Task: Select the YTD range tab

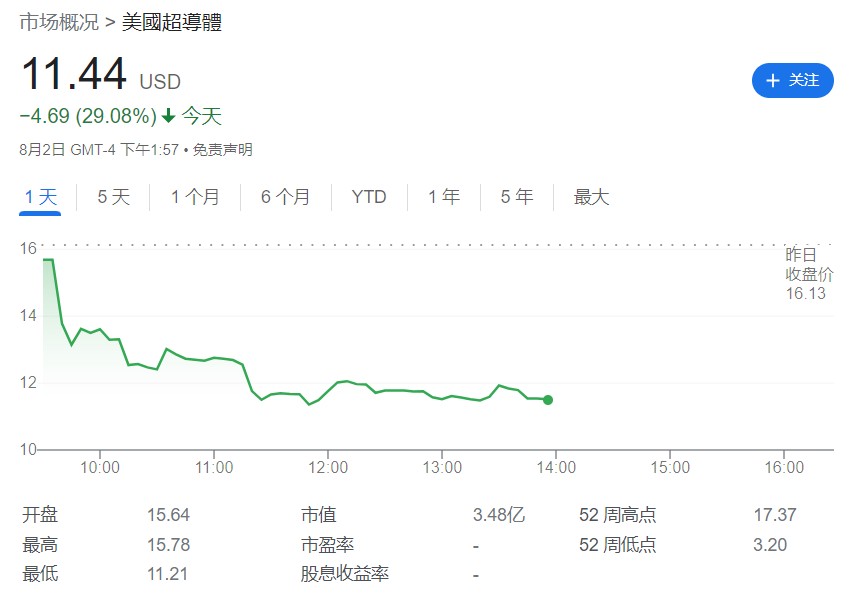Action: coord(369,197)
